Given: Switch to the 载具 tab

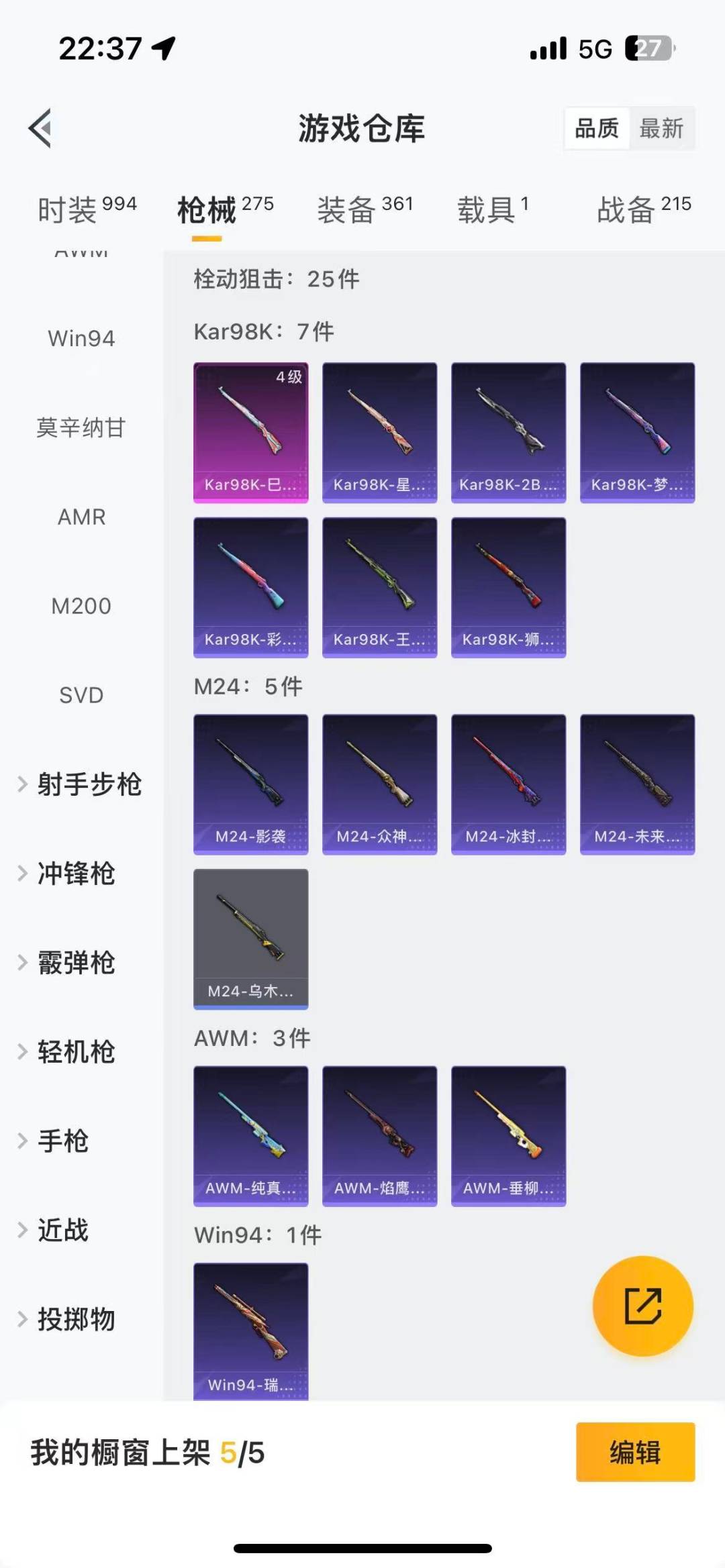Looking at the screenshot, I should (x=493, y=210).
